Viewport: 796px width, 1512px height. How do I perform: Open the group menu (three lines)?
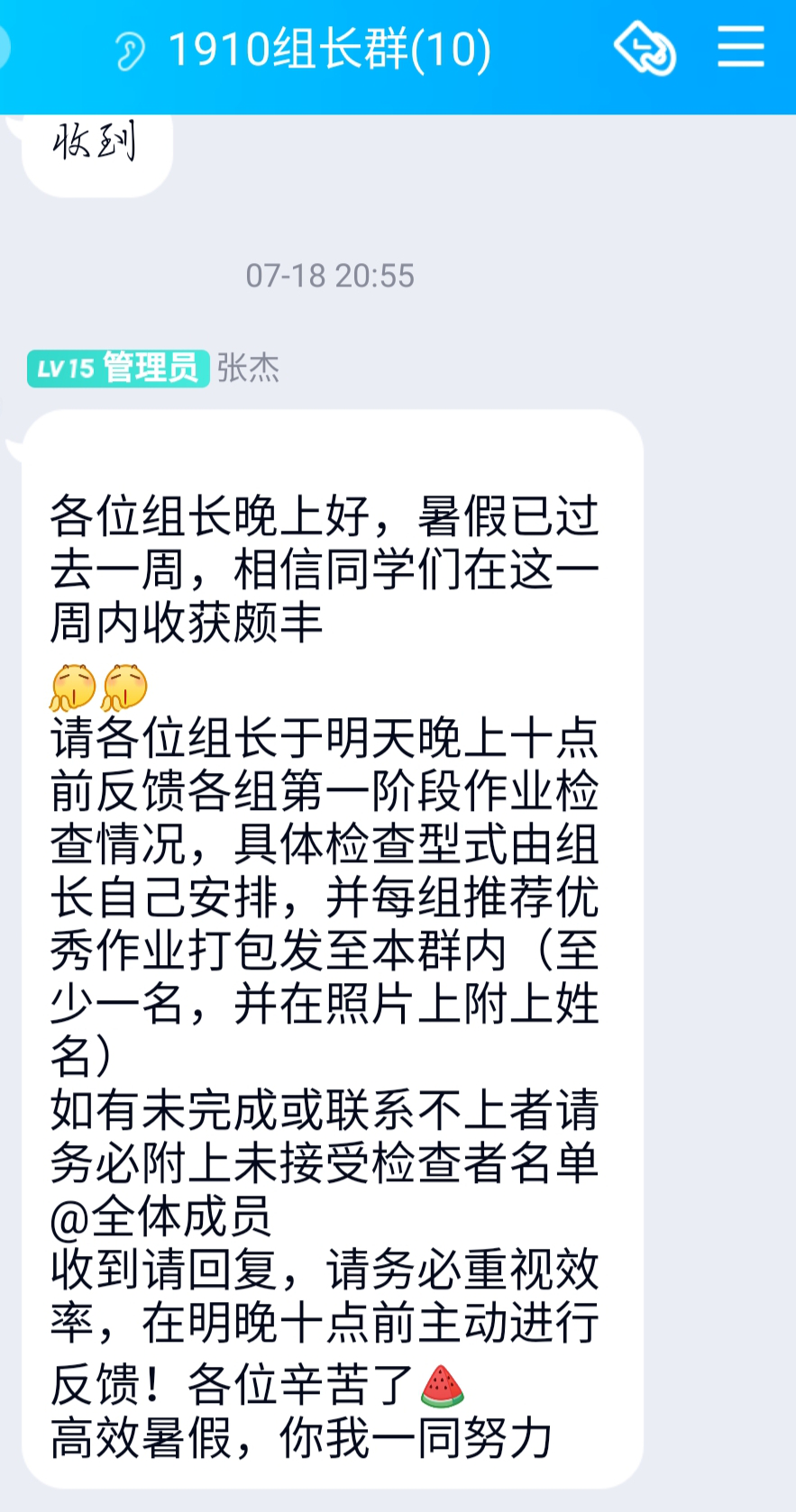(x=740, y=47)
